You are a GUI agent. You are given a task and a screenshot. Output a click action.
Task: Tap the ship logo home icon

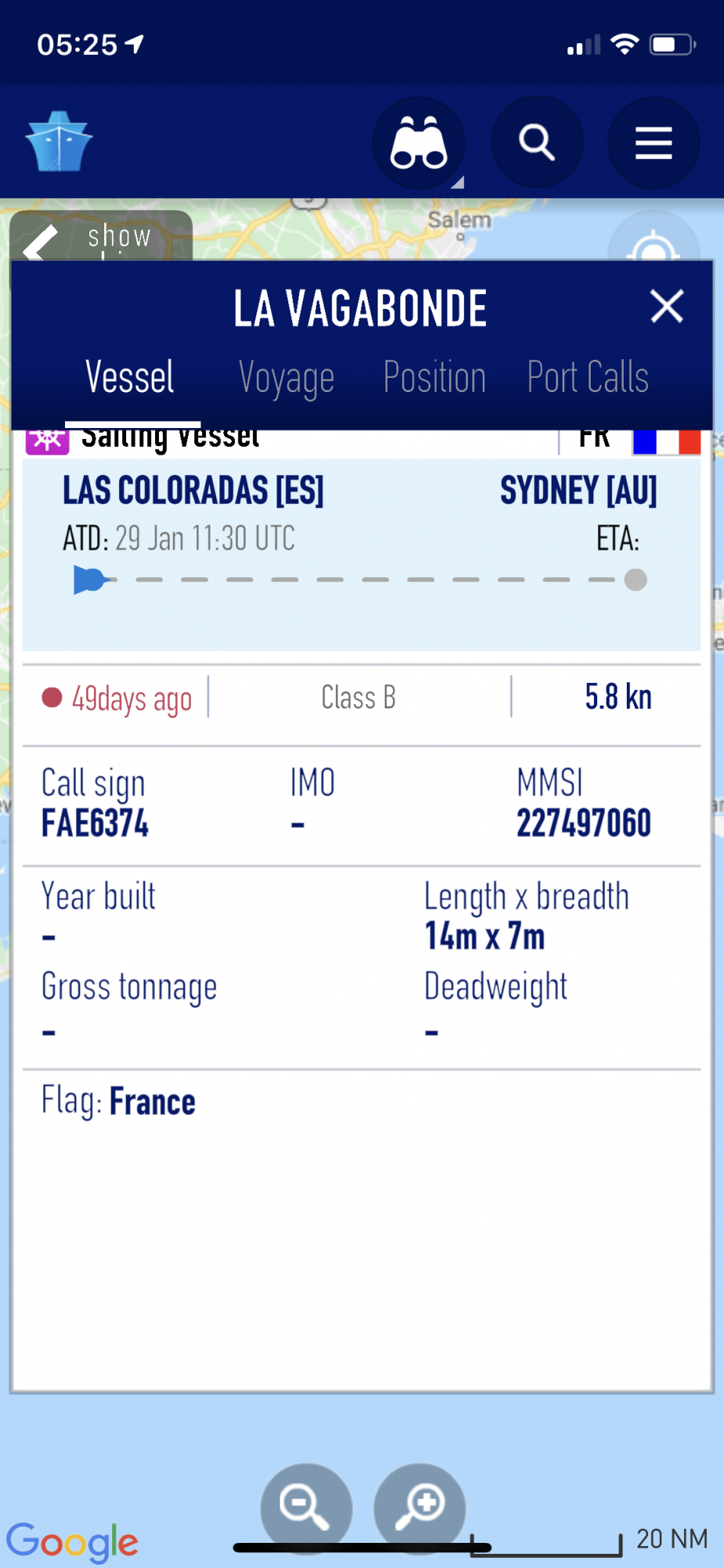59,142
